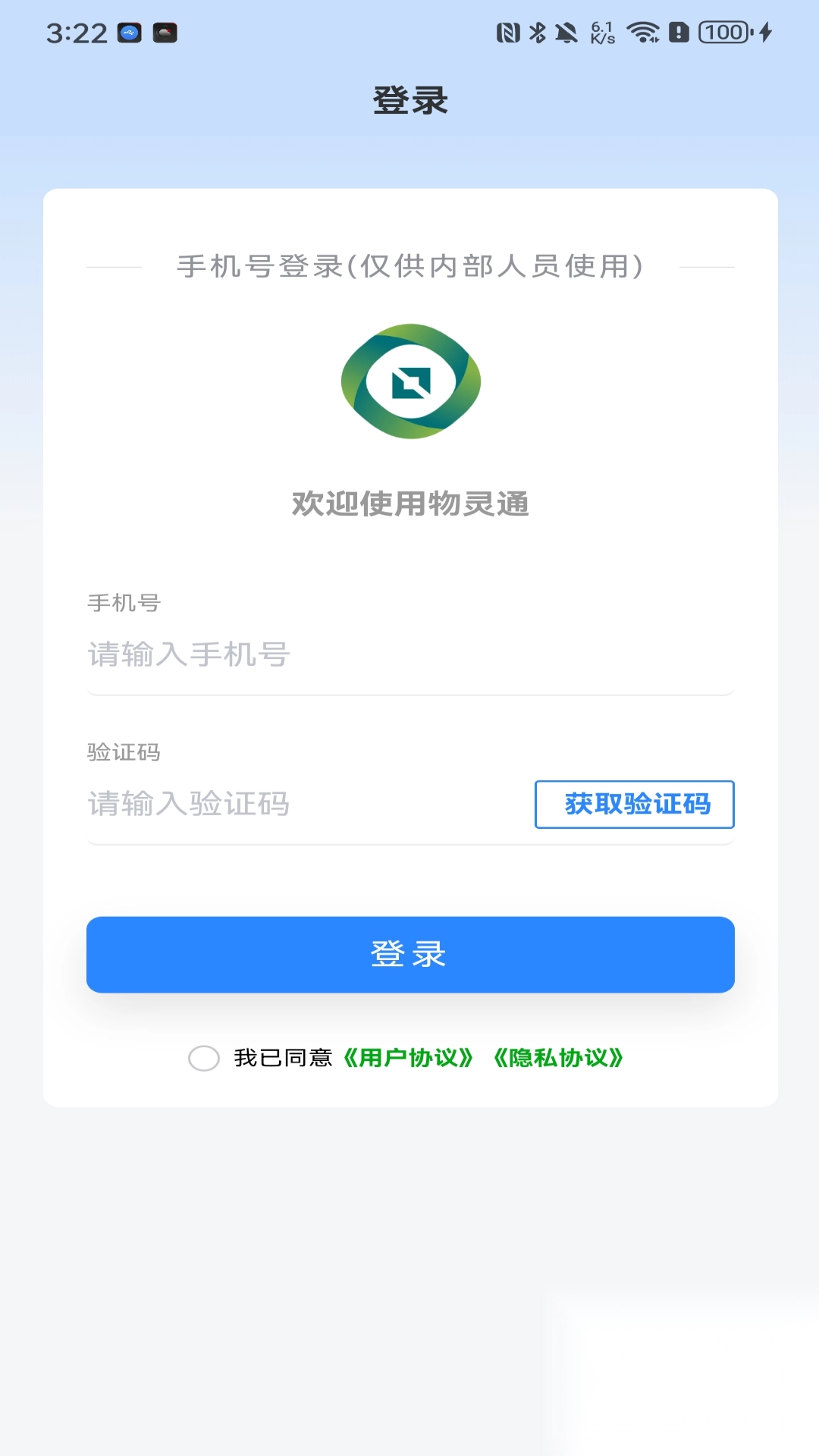Focus the verification code field

point(303,804)
